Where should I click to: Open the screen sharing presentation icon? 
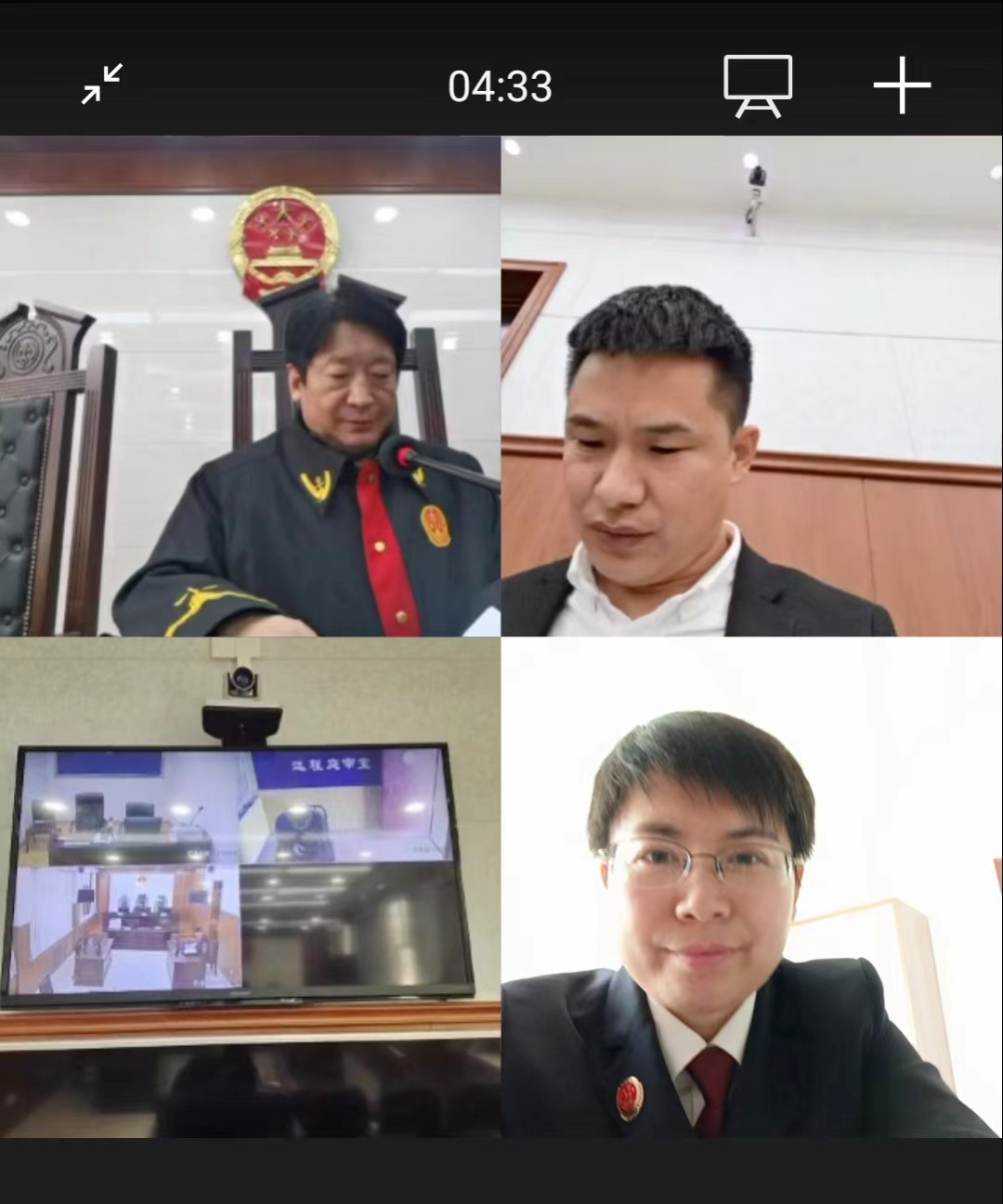pyautogui.click(x=758, y=85)
